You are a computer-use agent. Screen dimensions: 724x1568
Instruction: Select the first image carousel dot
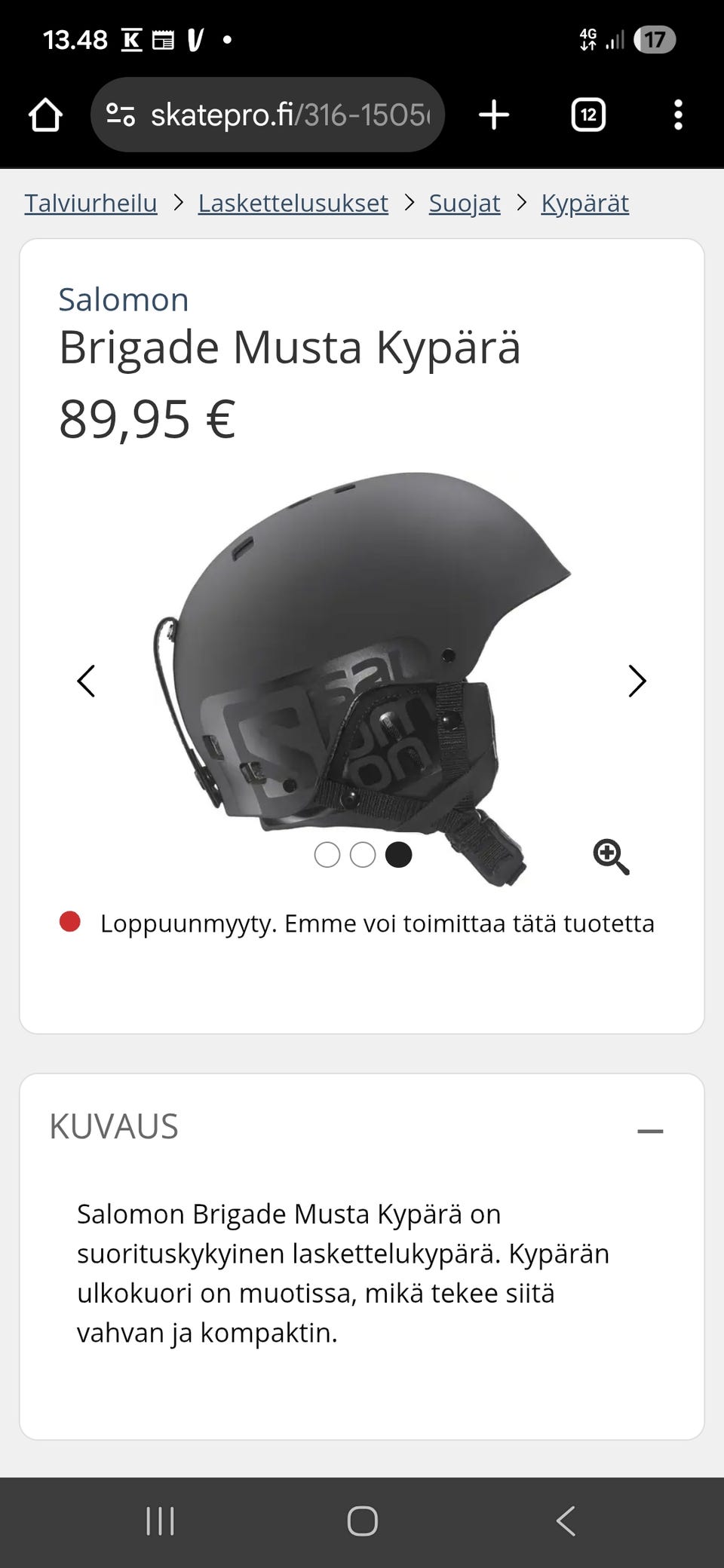pyautogui.click(x=327, y=855)
